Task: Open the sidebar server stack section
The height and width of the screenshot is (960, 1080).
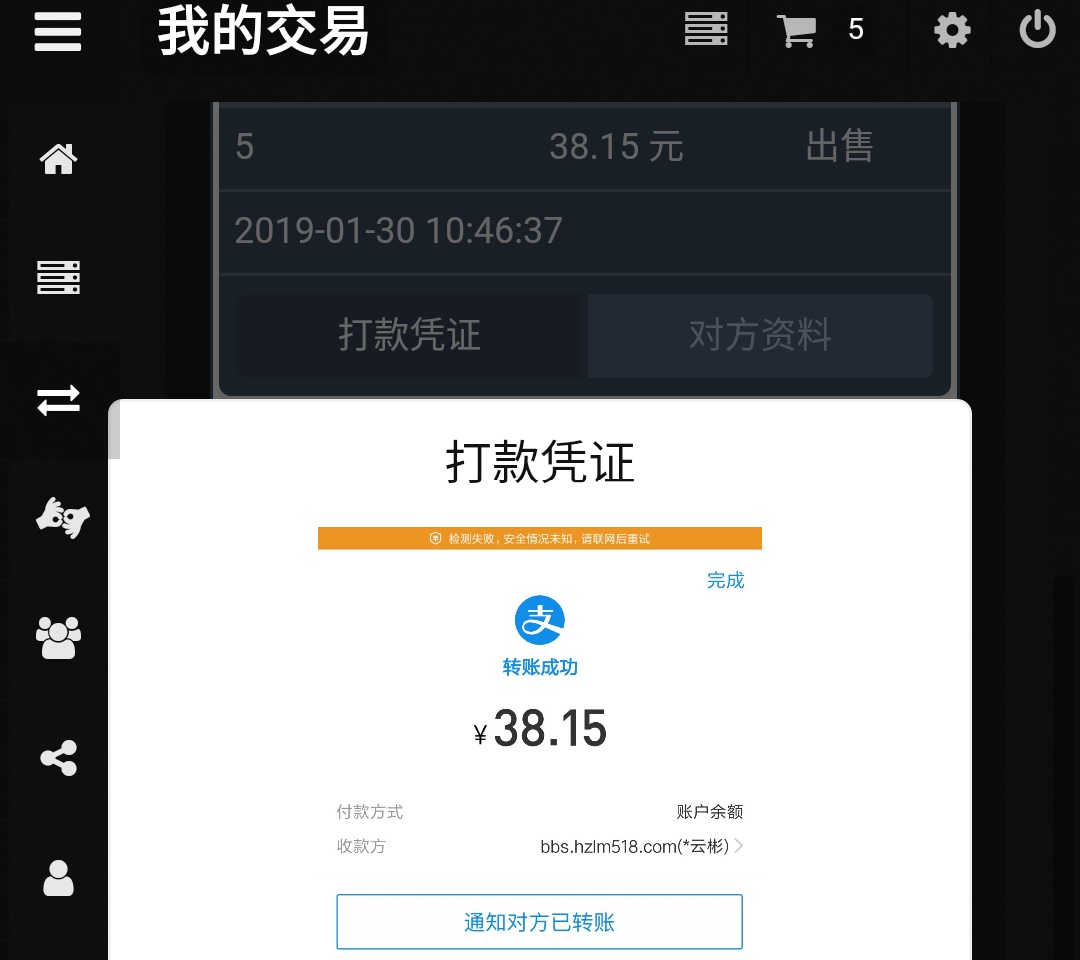Action: 58,277
